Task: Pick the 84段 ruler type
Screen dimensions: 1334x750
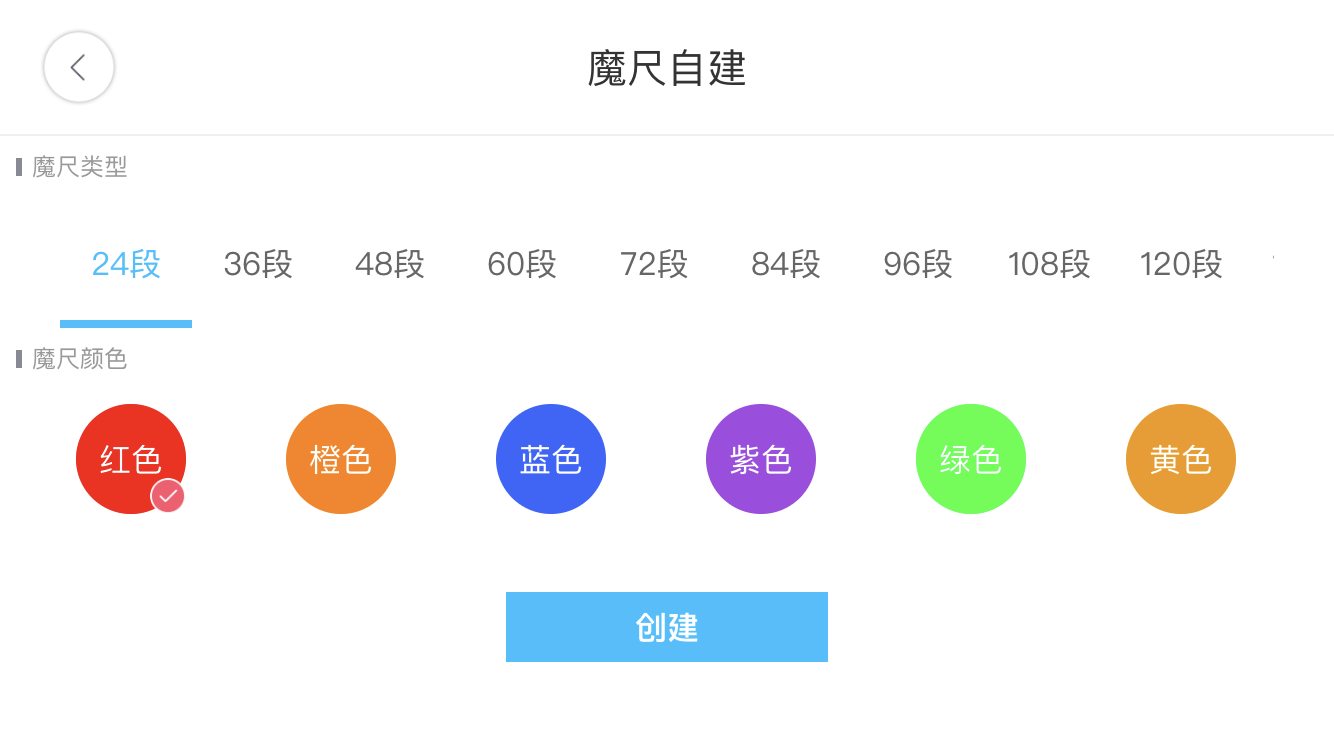Action: pos(786,264)
